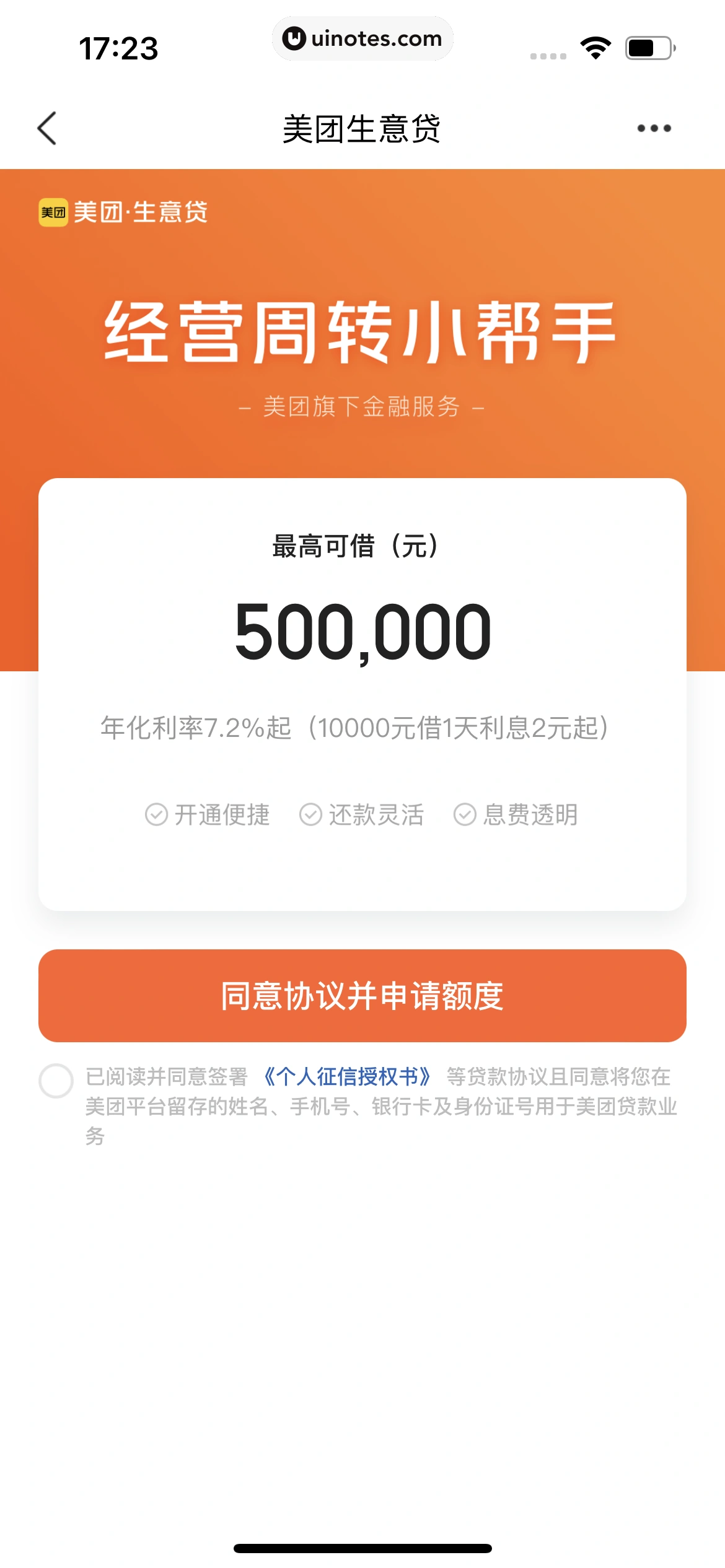Open the three-dot overflow menu
This screenshot has width=725, height=1568.
pos(654,129)
